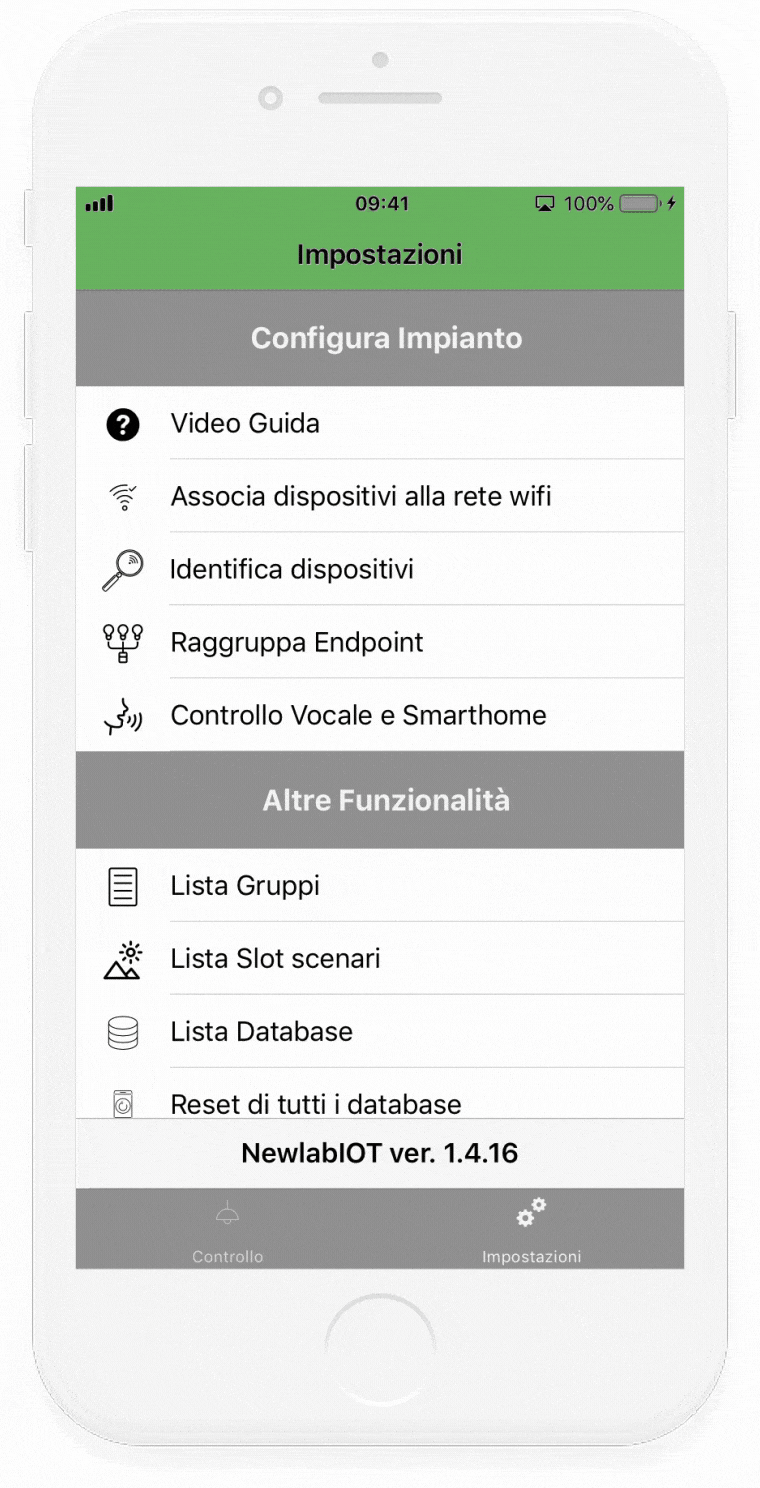The image size is (760, 1488).
Task: Switch to the Controllo tab
Action: 228,1229
